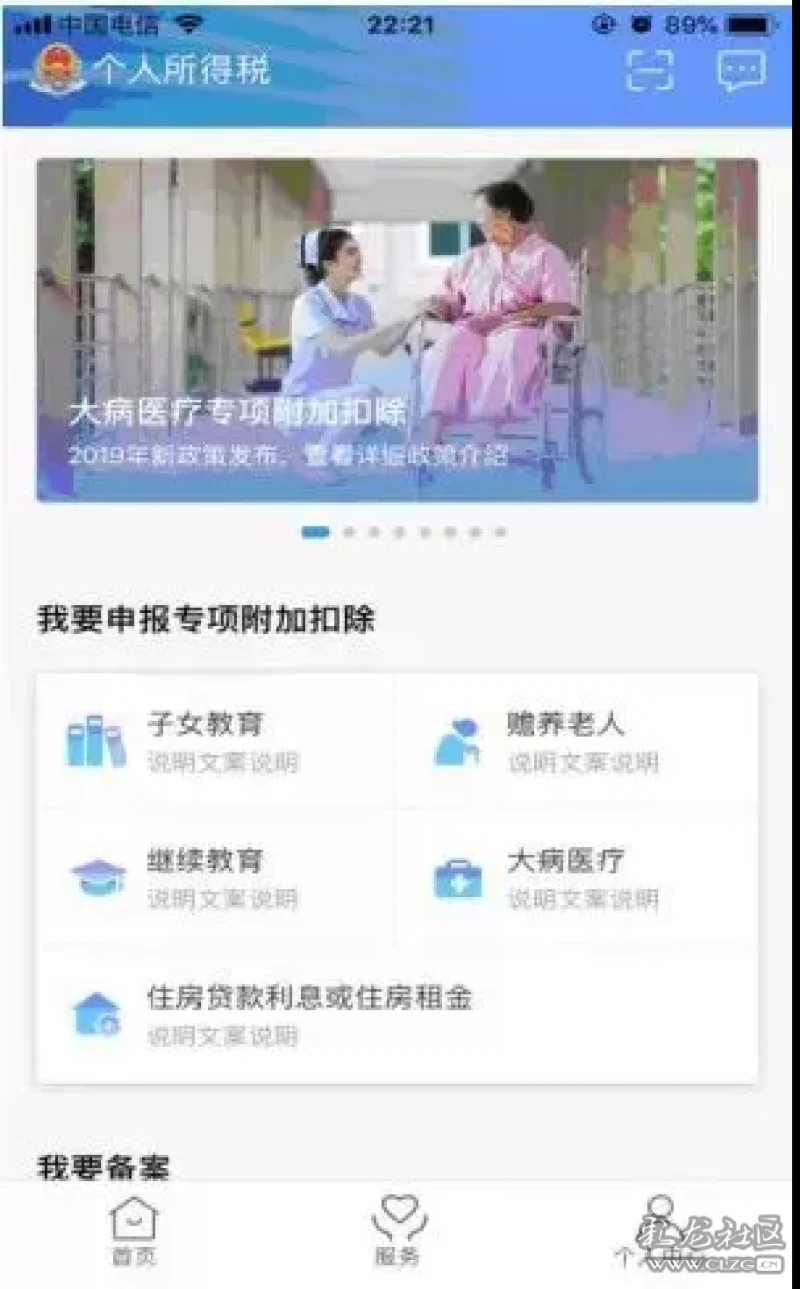800x1289 pixels.
Task: Choose 住房贷款利息或住房租金 option
Action: (397, 1015)
